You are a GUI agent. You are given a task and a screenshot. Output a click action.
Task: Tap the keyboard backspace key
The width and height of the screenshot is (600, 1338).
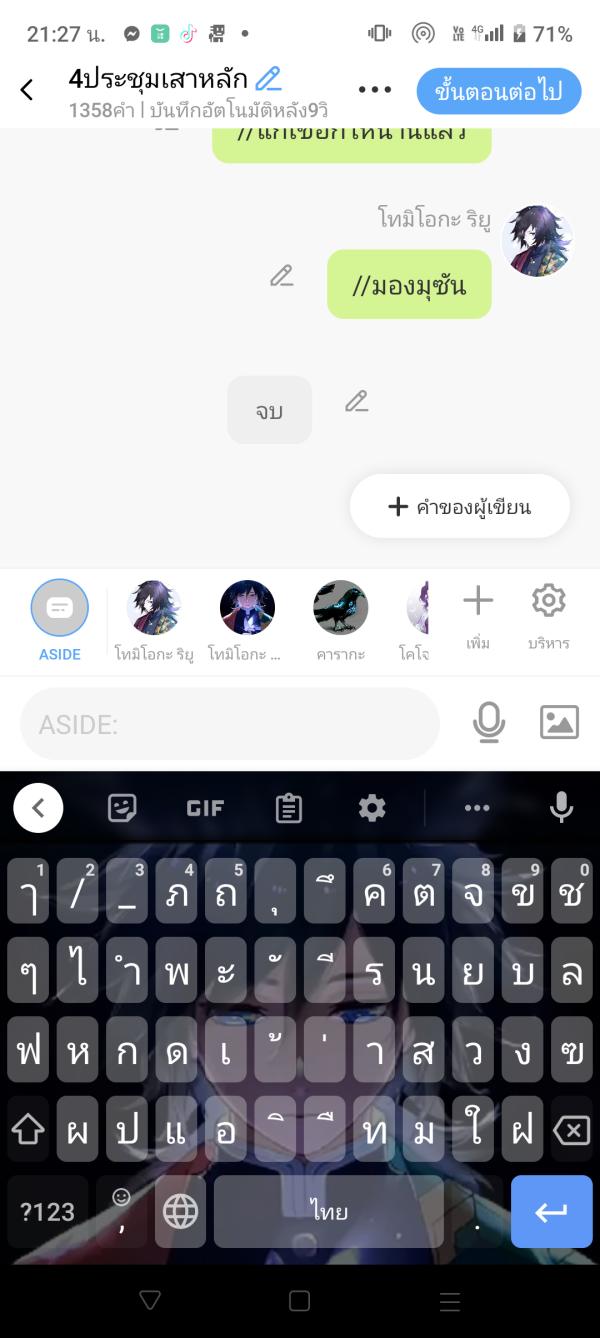(571, 1130)
